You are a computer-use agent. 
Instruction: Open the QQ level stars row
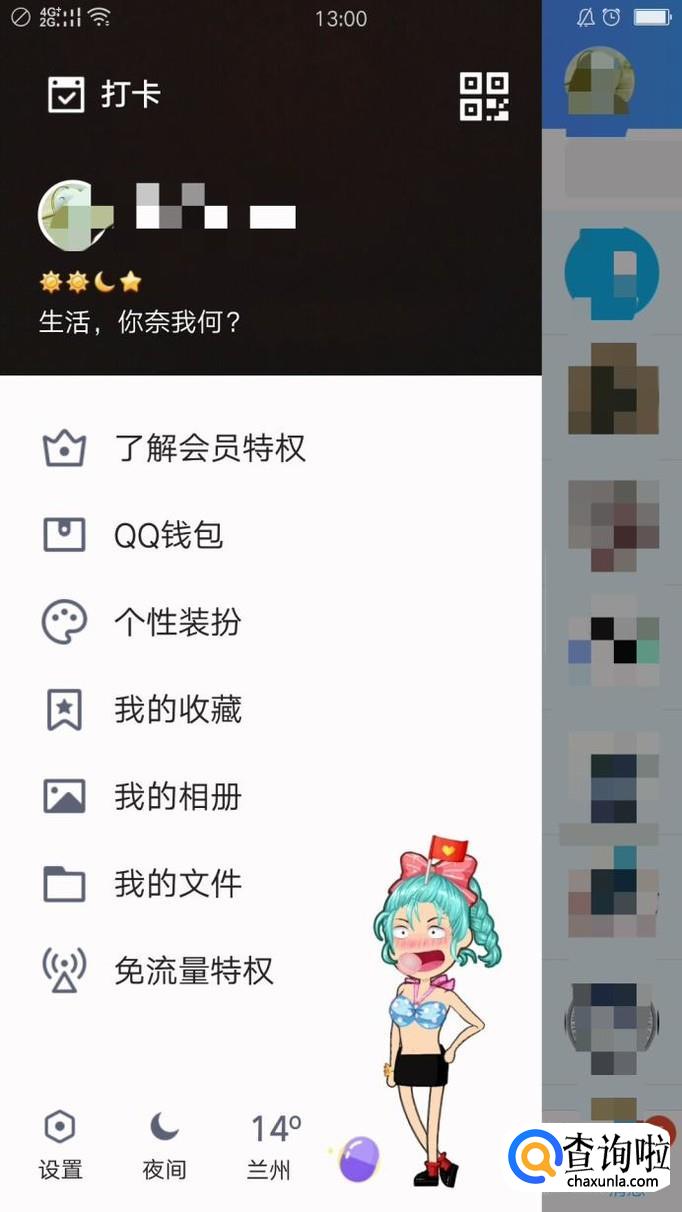click(x=90, y=283)
